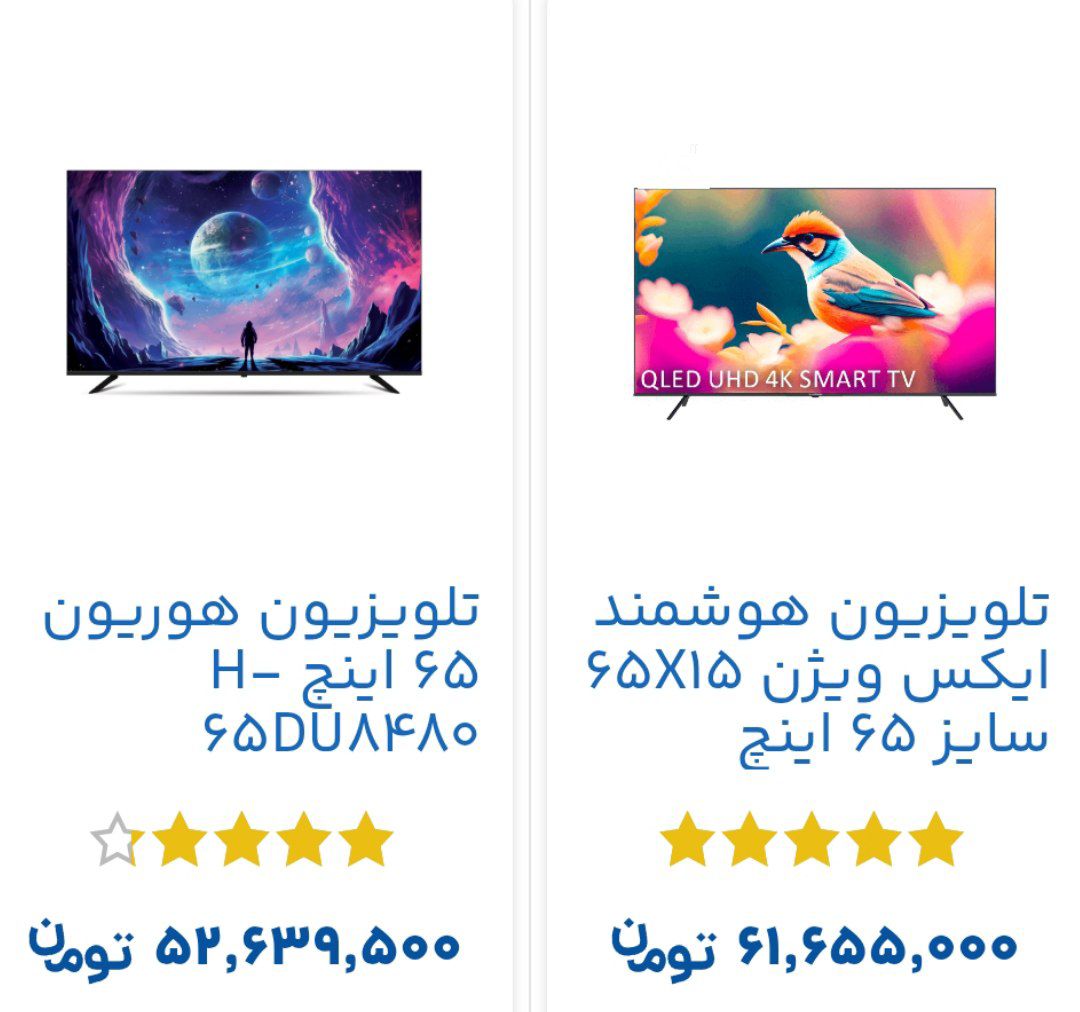The image size is (1080, 1012).
Task: Open the Horion 65 inch H-65DU8480 TV product
Action: [262, 671]
